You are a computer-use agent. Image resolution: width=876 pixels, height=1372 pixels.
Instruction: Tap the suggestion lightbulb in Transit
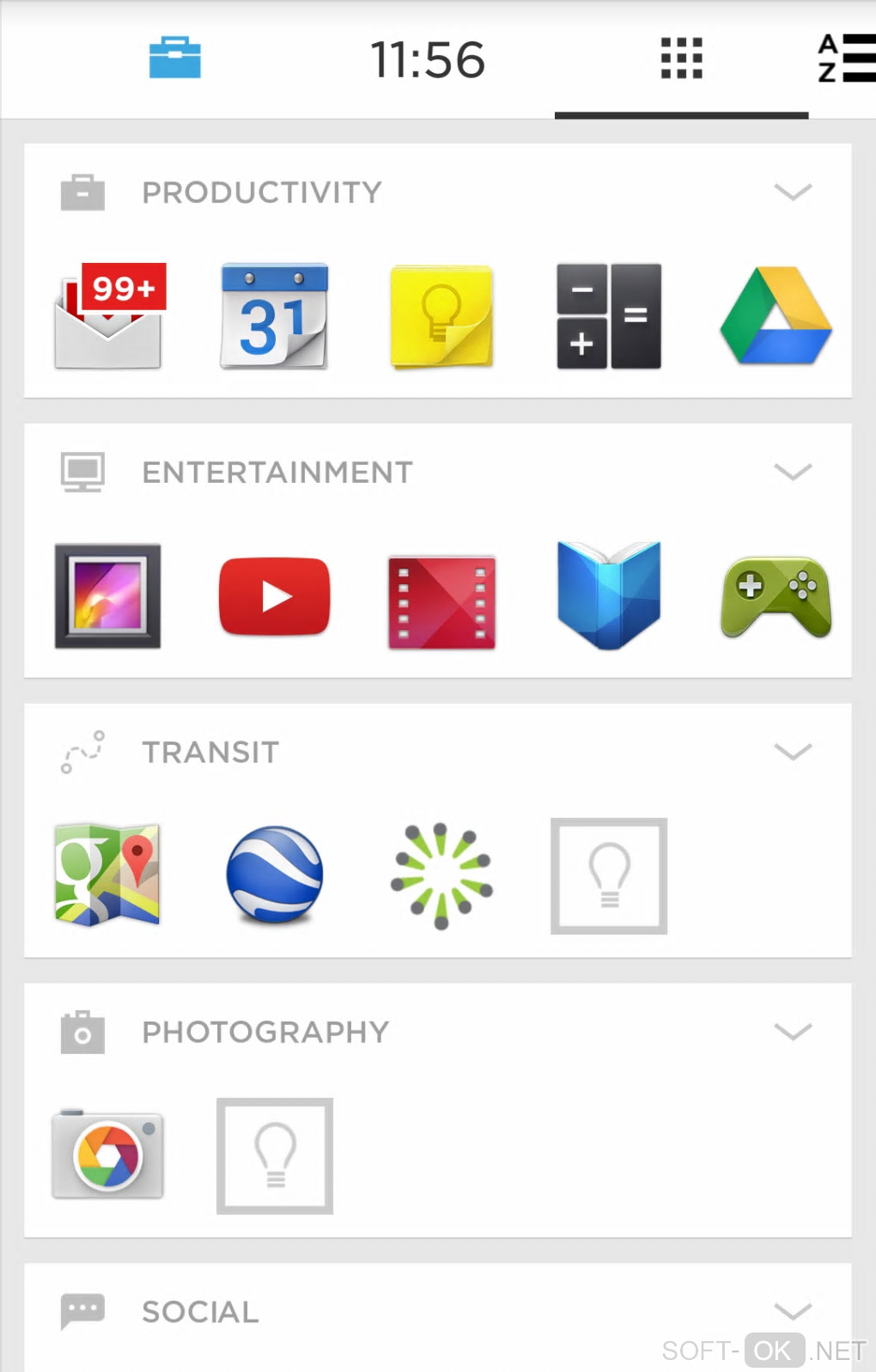(x=609, y=875)
